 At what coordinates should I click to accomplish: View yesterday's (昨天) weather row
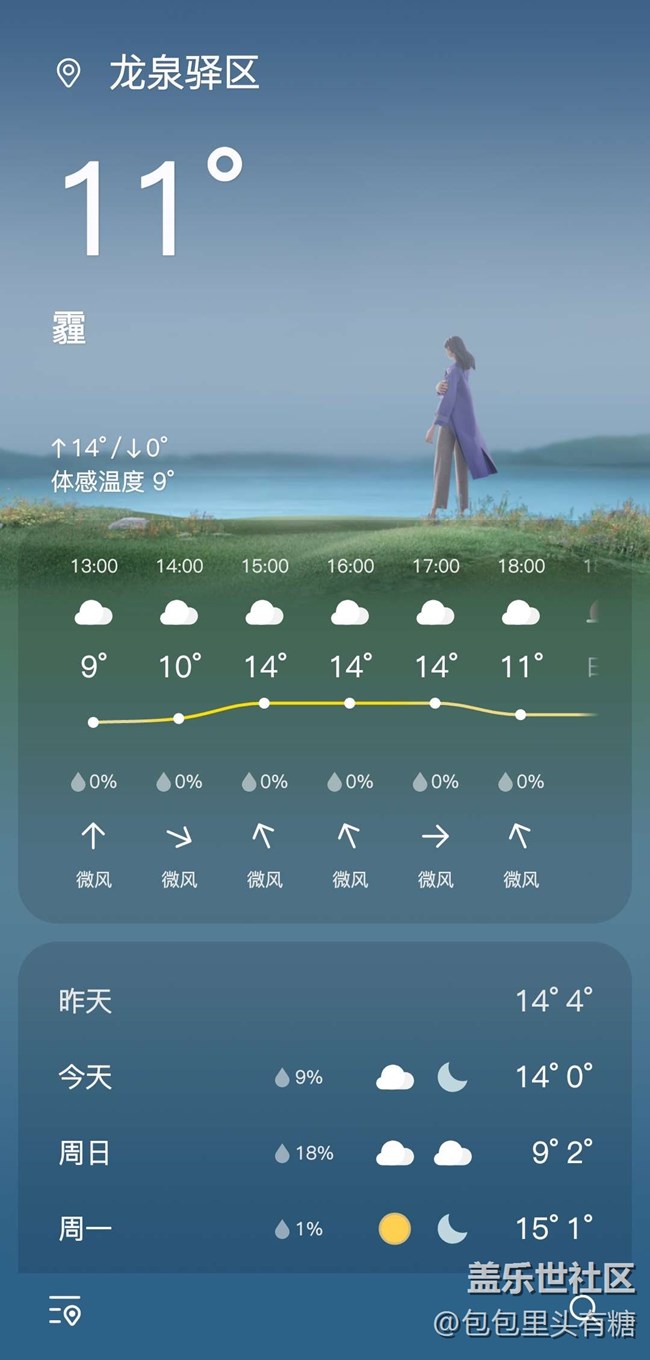(x=325, y=1000)
